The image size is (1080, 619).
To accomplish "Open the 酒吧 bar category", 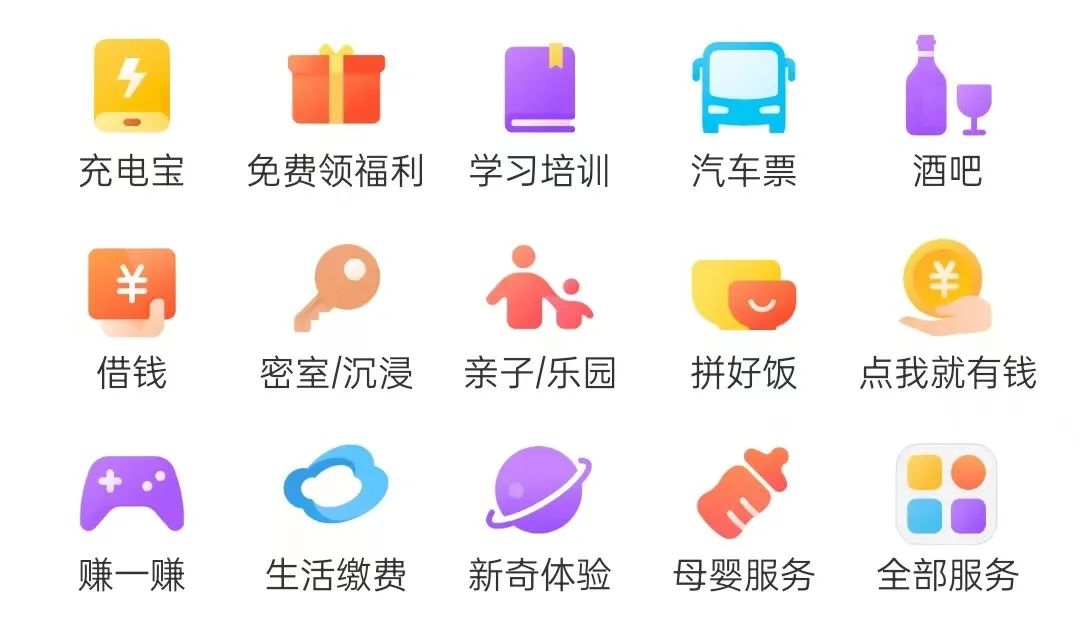I will coord(947,87).
